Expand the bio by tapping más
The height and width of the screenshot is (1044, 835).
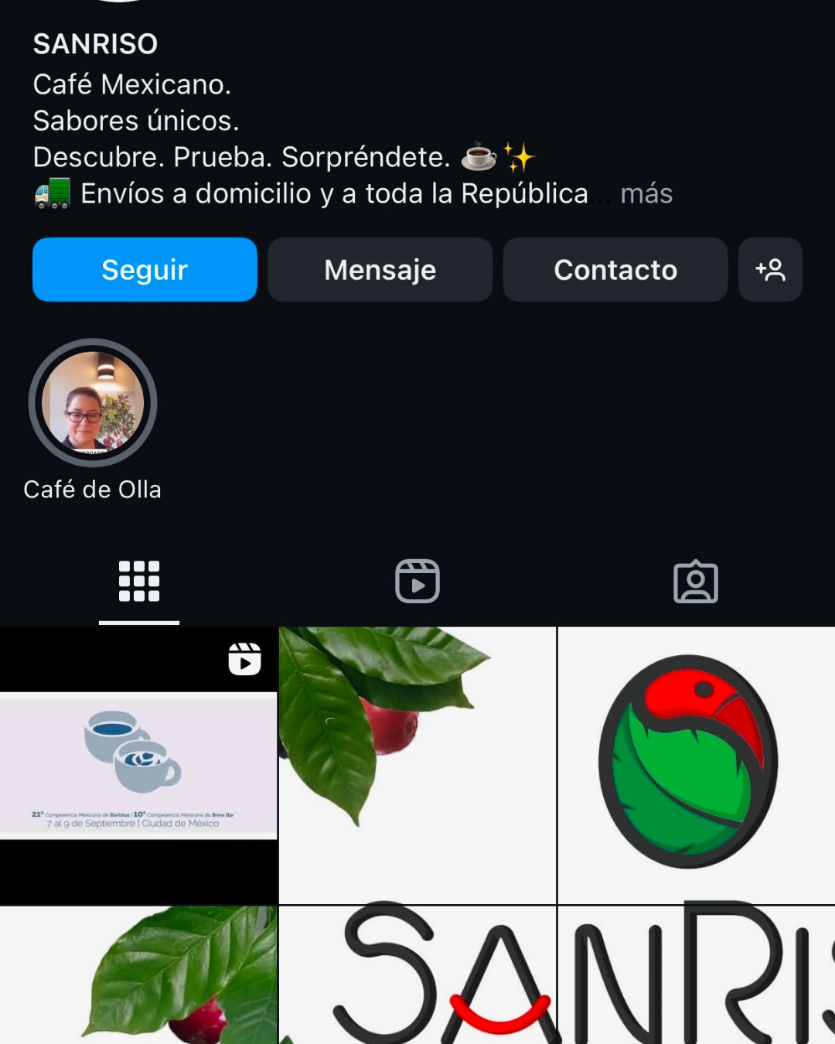coord(646,193)
